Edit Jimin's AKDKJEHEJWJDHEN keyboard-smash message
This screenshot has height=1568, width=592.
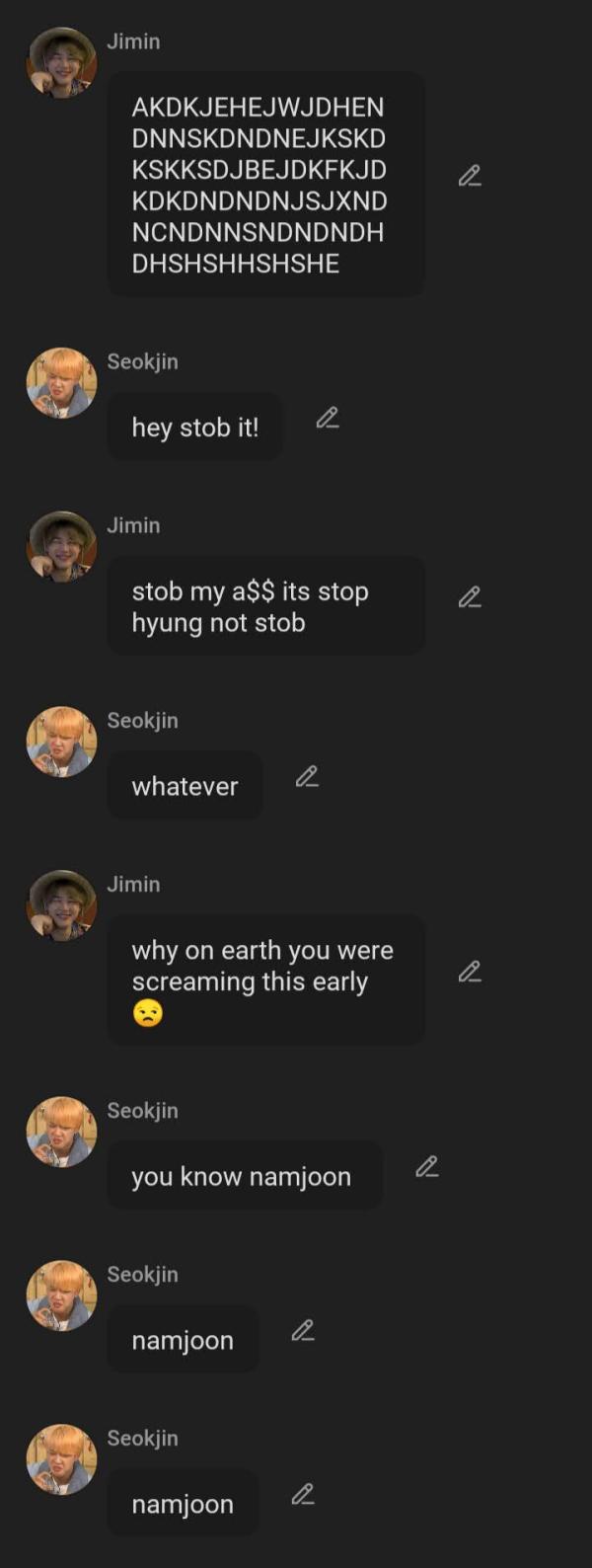tap(470, 176)
